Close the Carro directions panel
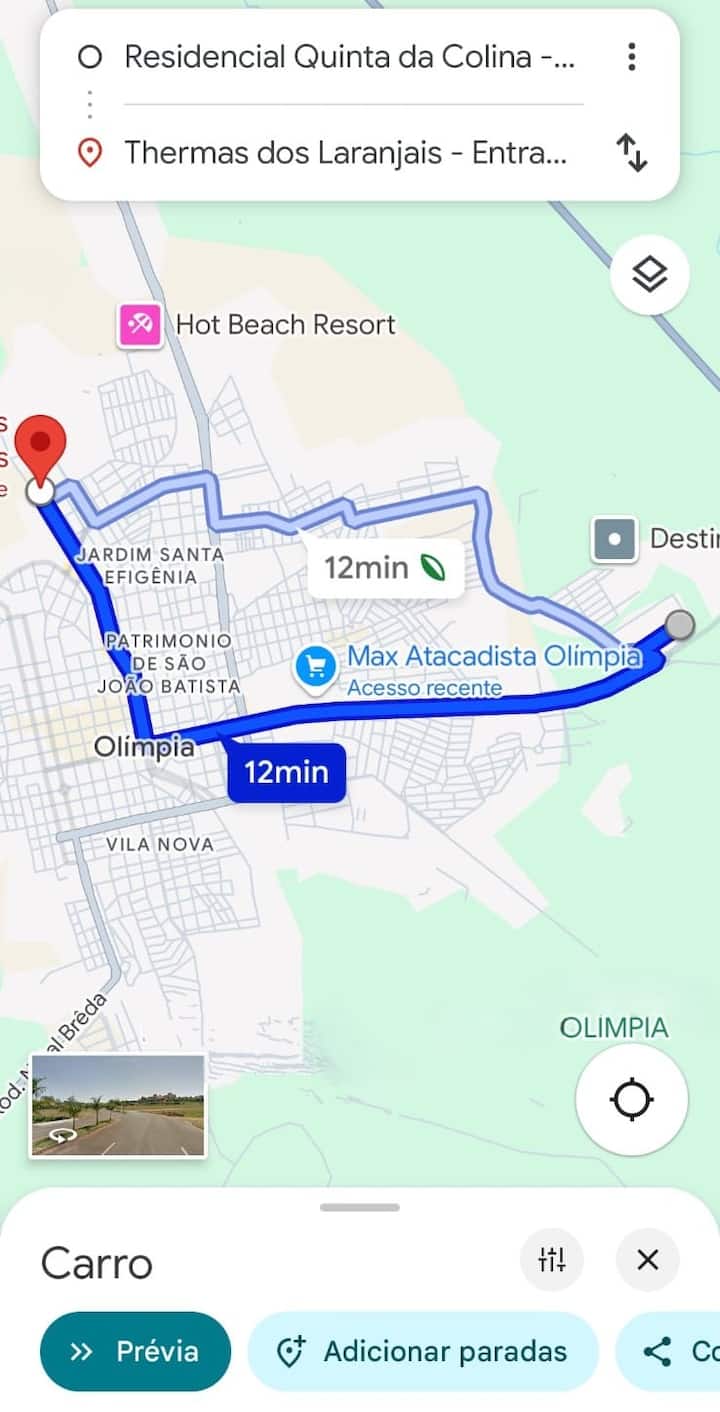 click(647, 1260)
